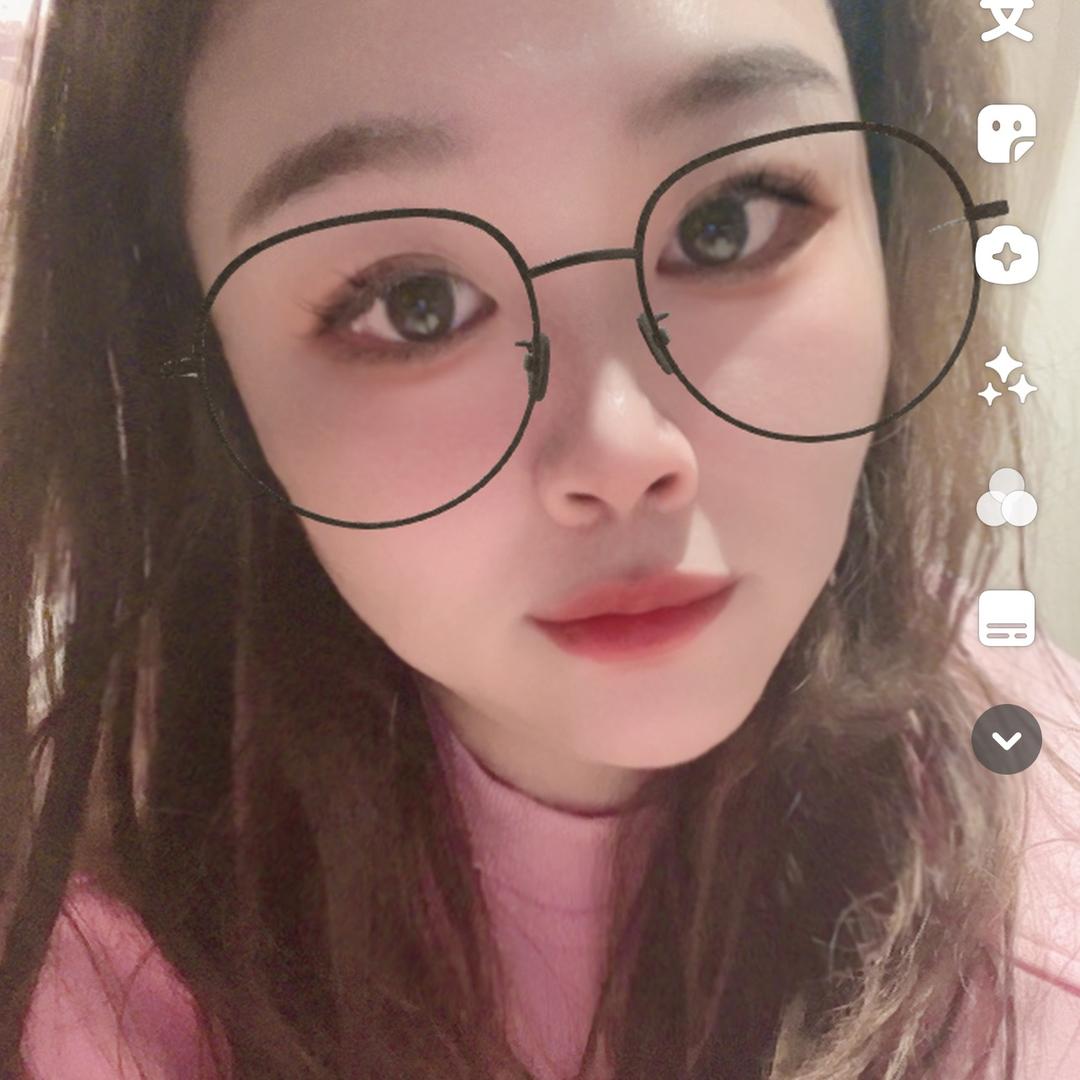Collapse the side toolbar with the chevron
The height and width of the screenshot is (1080, 1080).
(1006, 739)
